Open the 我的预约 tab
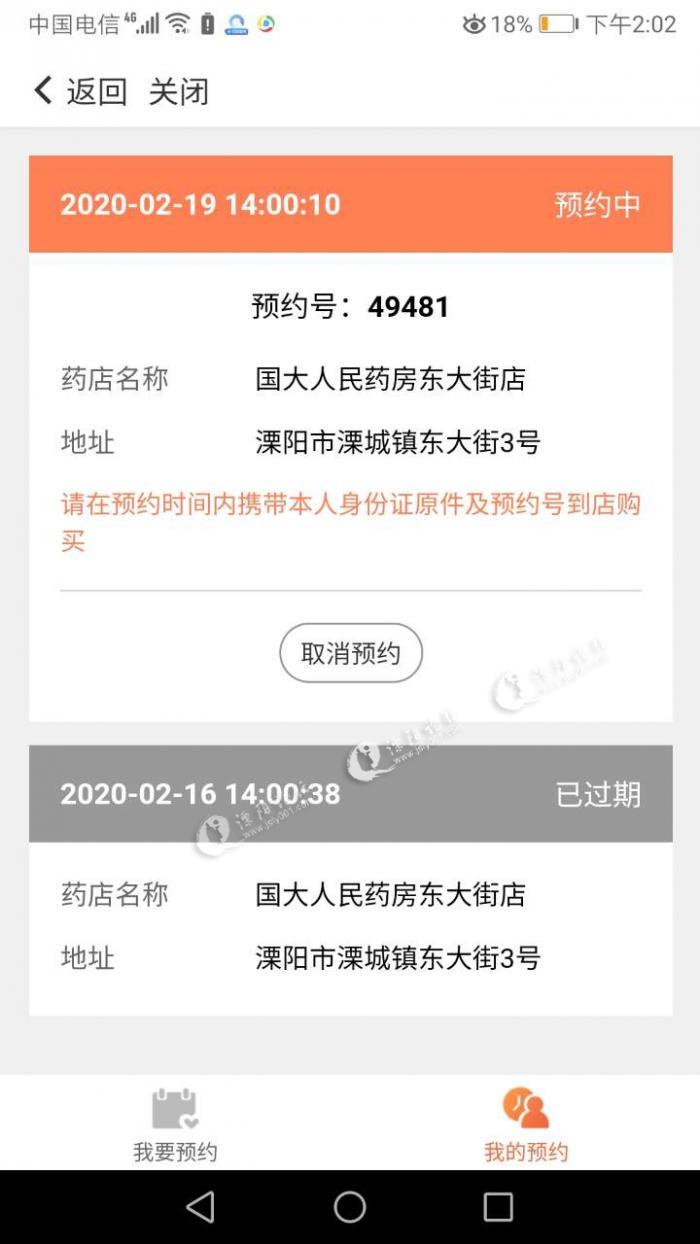This screenshot has height=1244, width=700. click(525, 1125)
